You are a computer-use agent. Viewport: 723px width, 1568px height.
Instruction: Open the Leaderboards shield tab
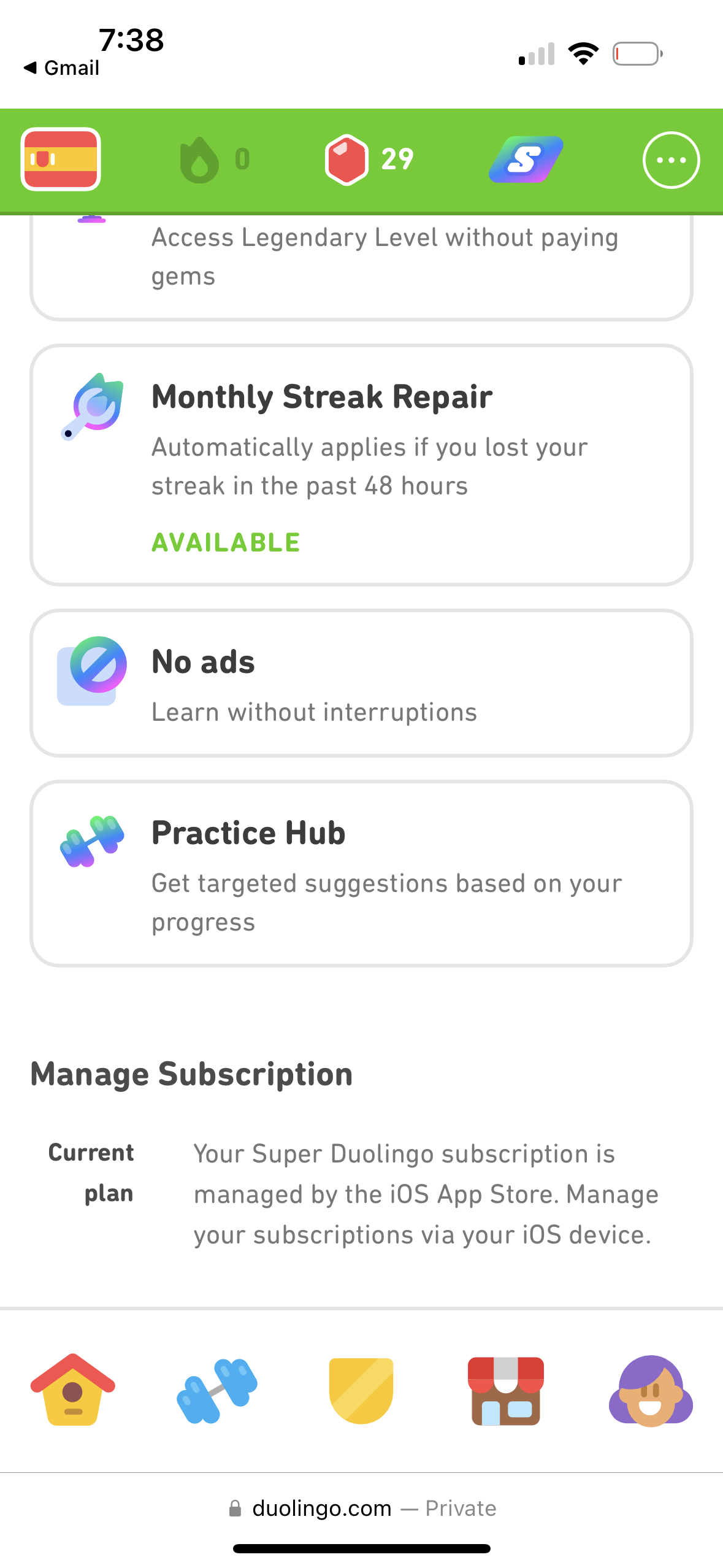(x=361, y=1391)
